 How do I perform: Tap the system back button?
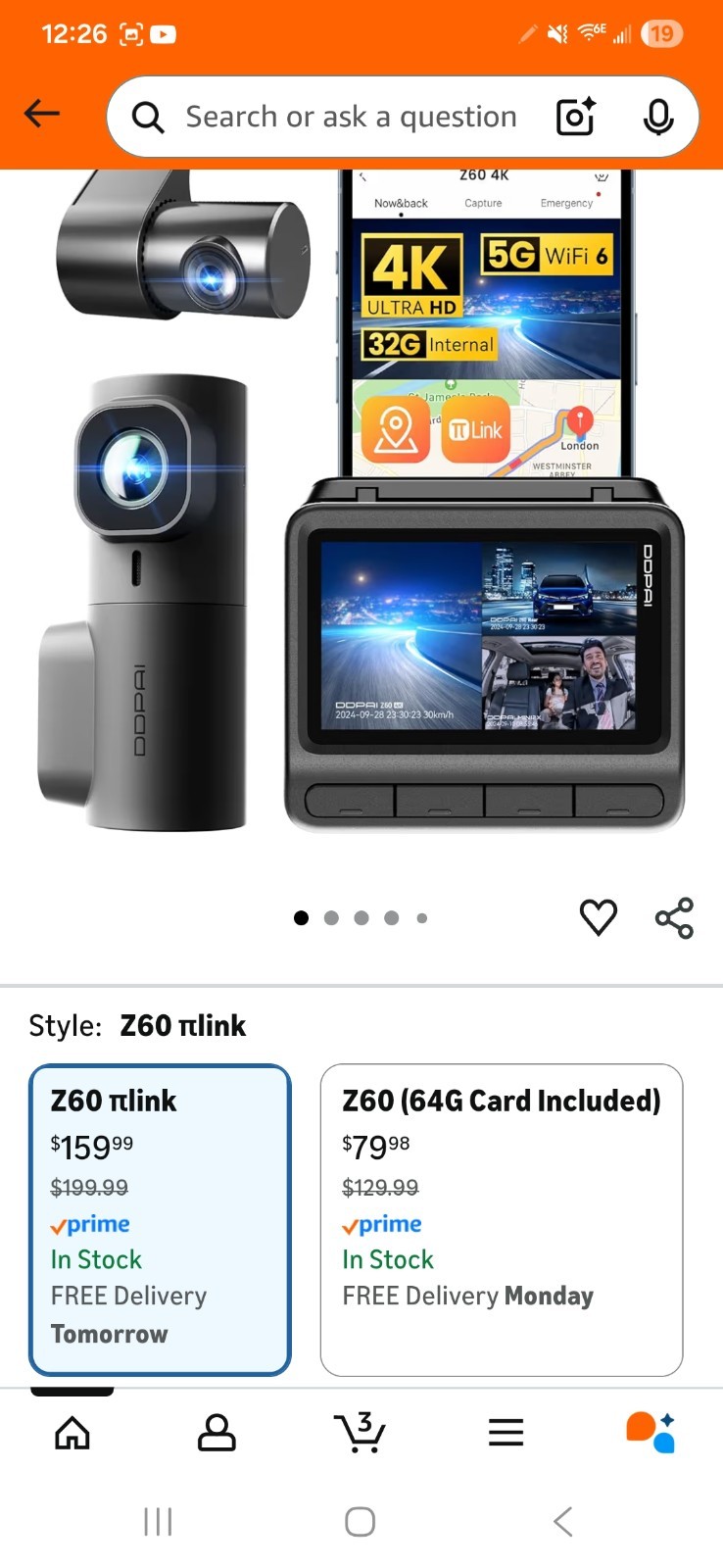click(x=562, y=1521)
